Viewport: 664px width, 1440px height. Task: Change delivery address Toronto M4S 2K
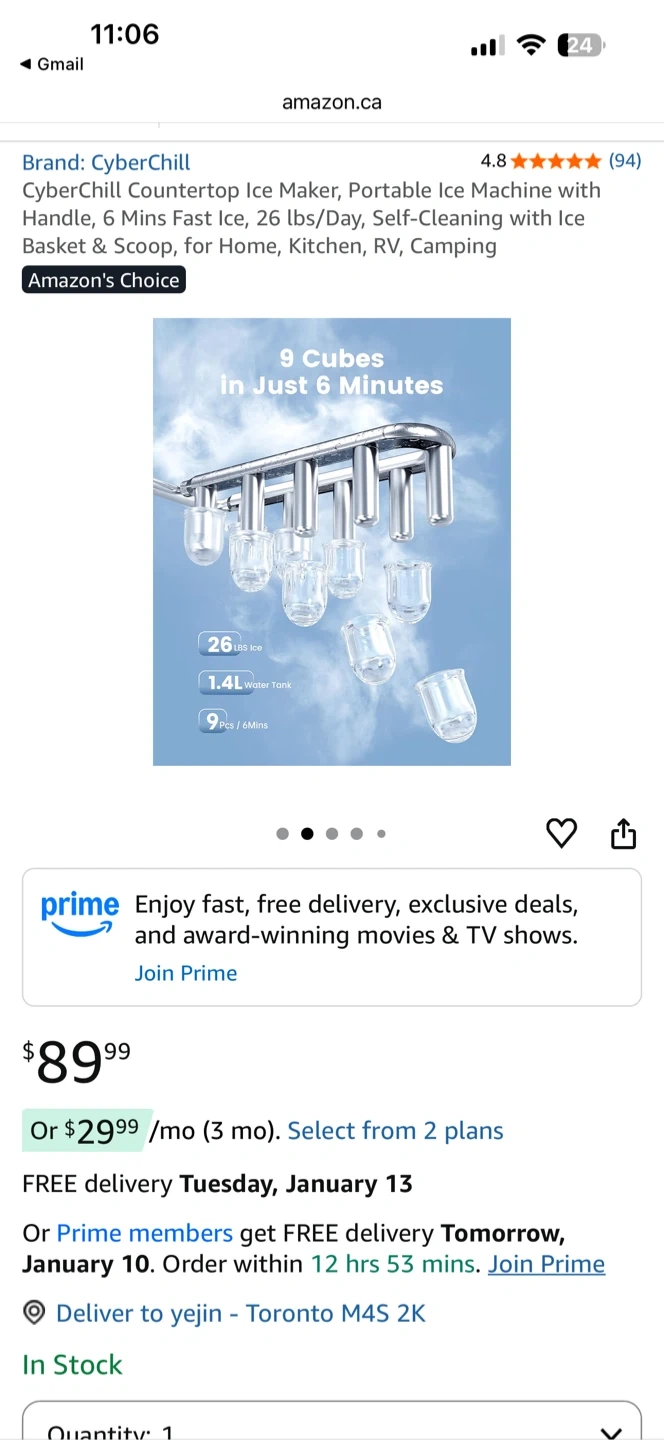(240, 1313)
